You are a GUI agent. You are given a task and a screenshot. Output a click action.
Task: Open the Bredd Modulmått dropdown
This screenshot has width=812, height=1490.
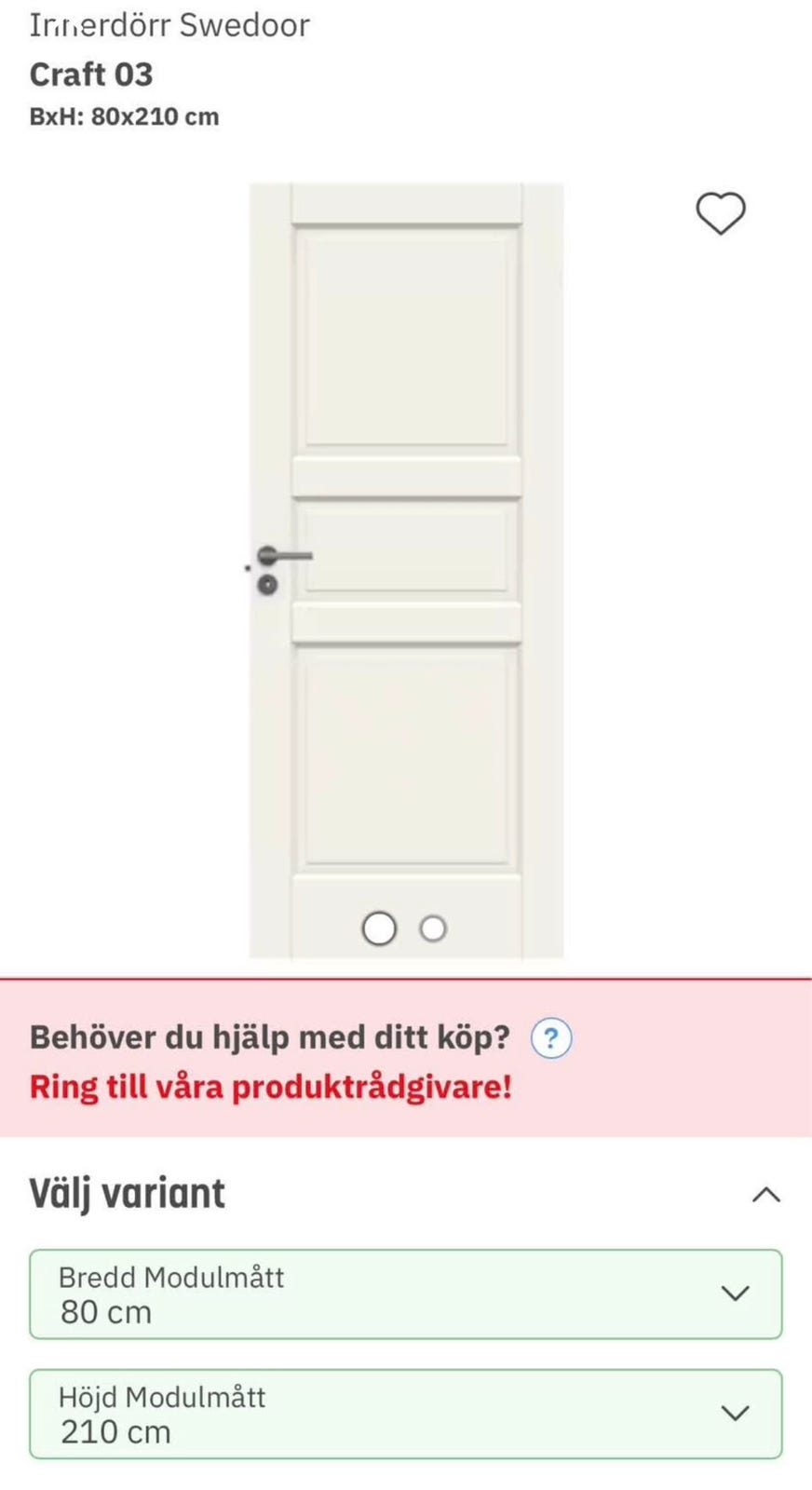406,1294
